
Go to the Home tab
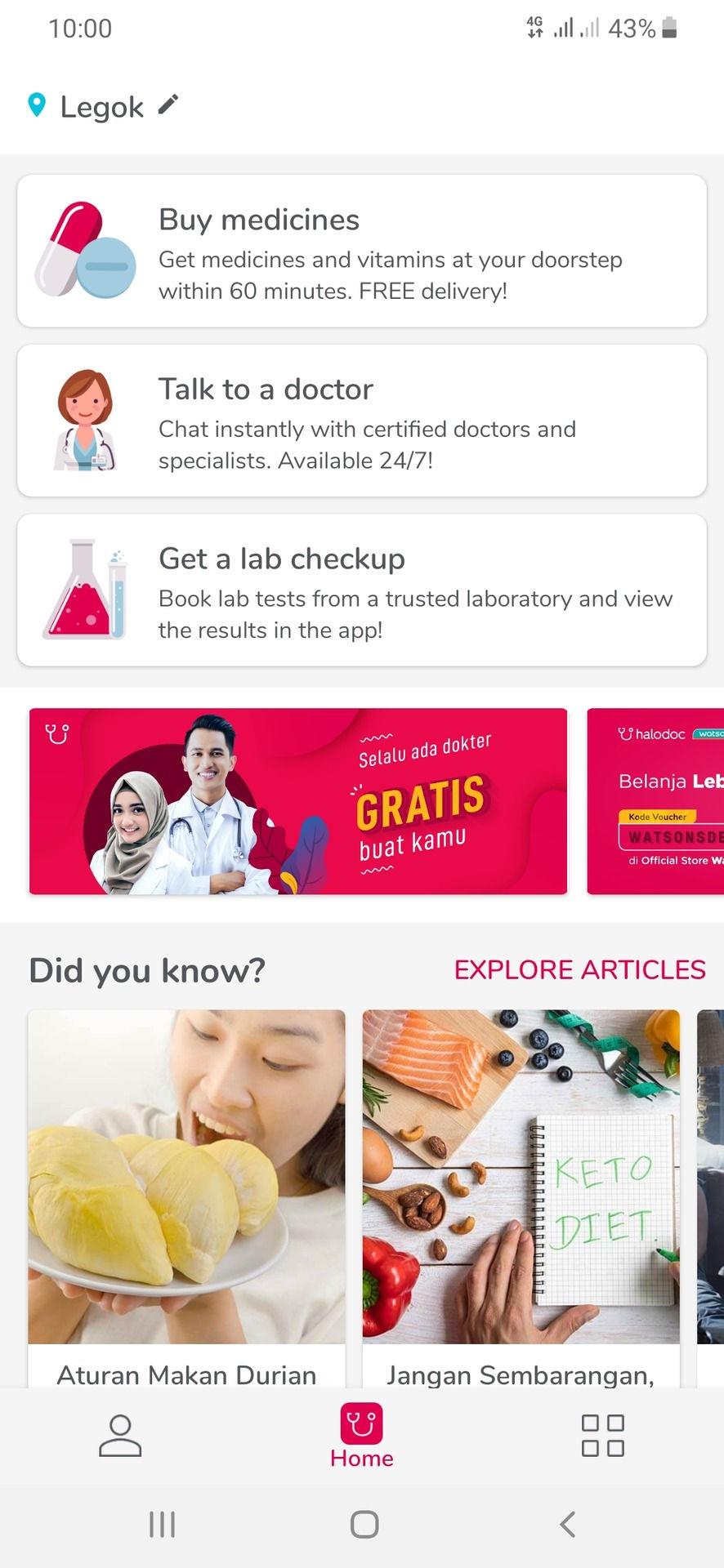click(x=362, y=1437)
